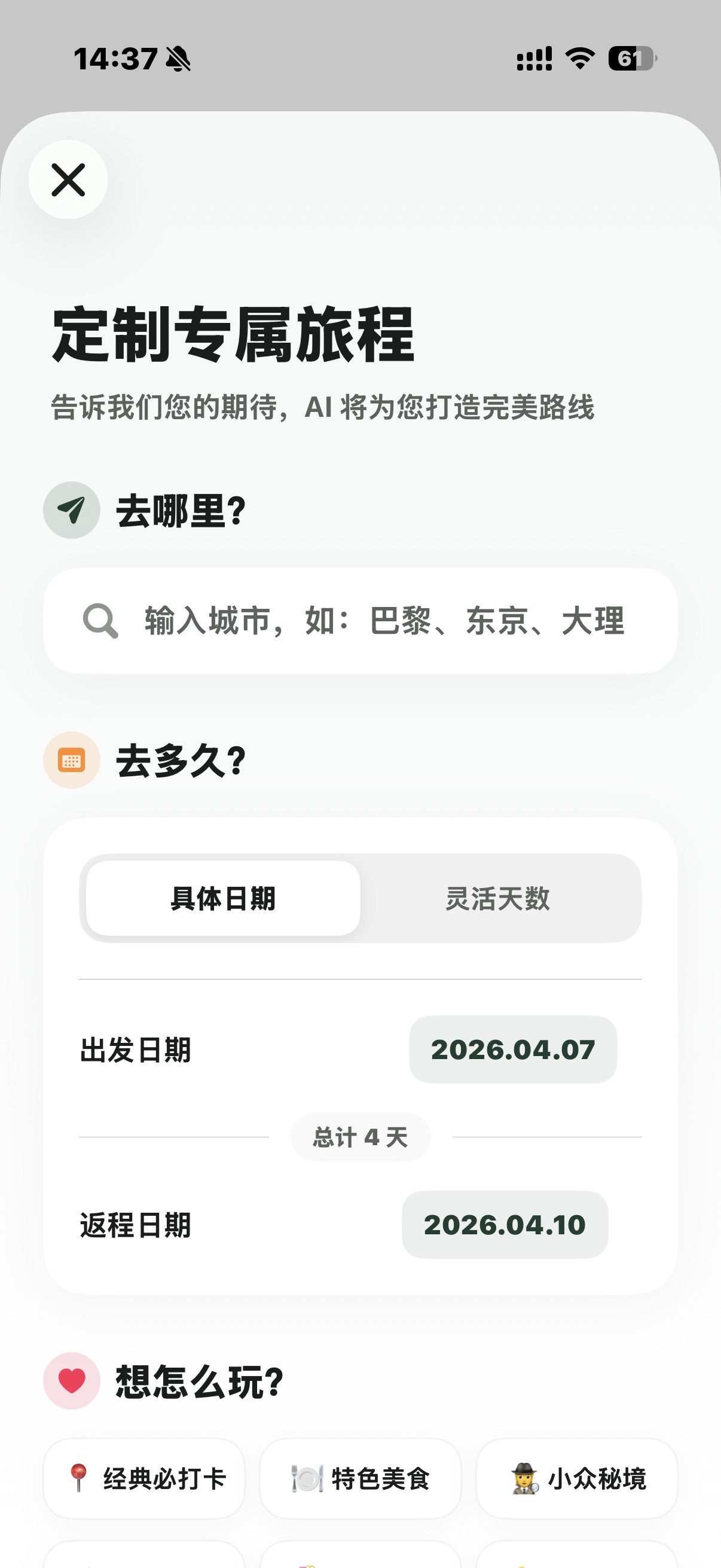Click the calendar icon beside 去多久
Image resolution: width=721 pixels, height=1568 pixels.
point(71,760)
